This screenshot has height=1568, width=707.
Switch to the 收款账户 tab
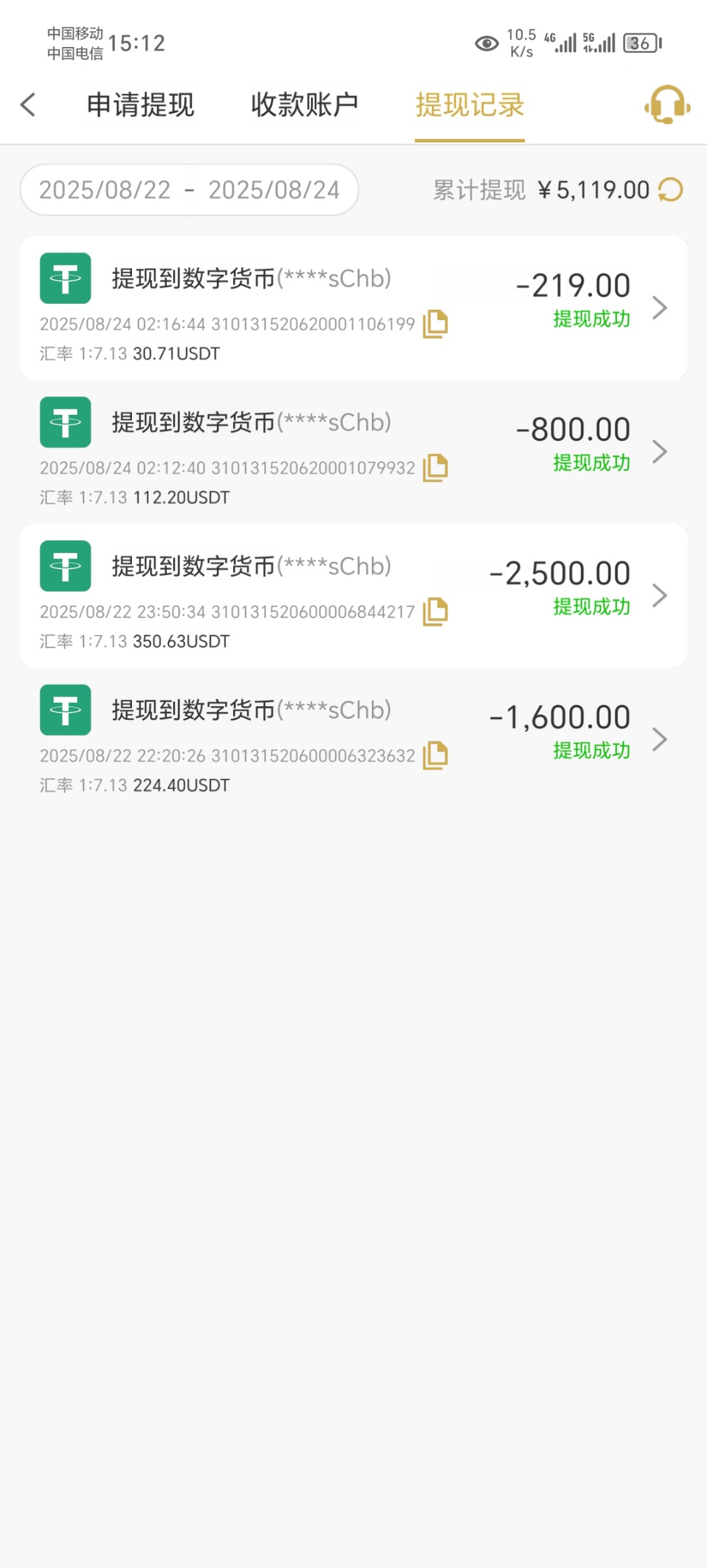304,105
